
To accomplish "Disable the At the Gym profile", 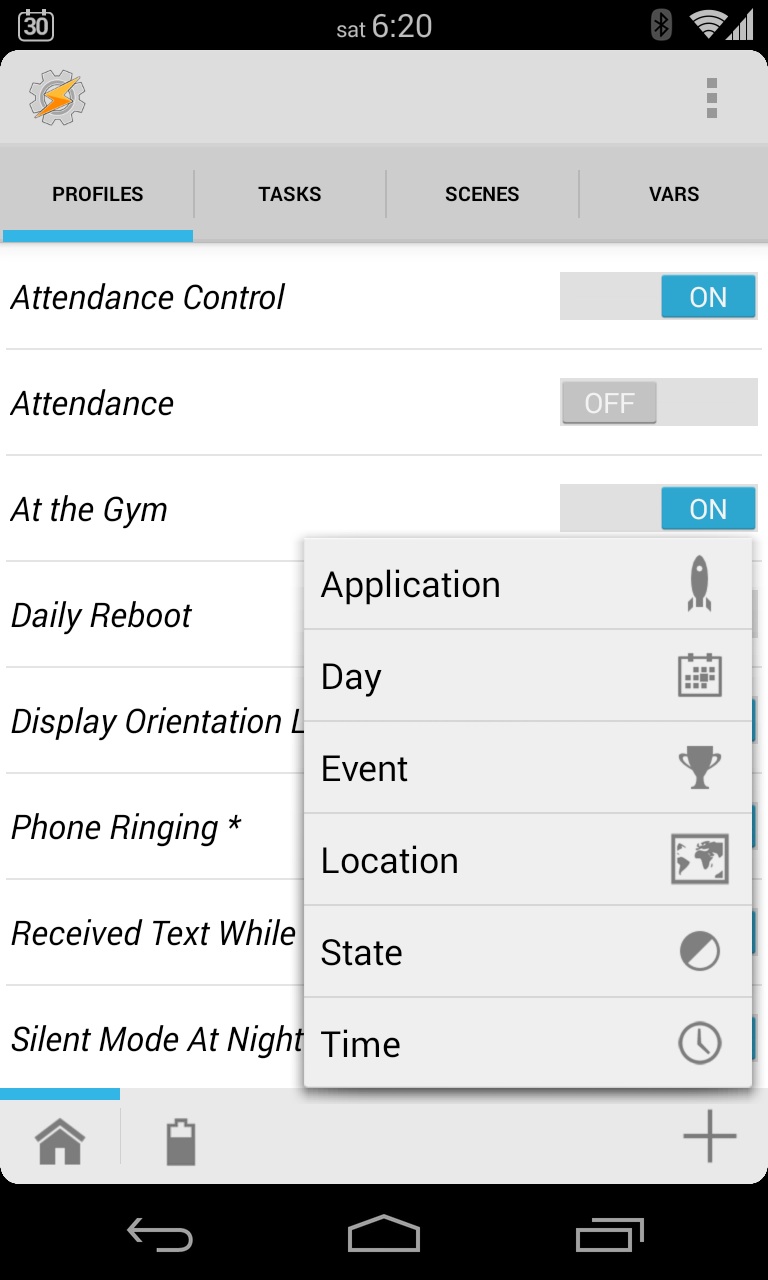I will [x=658, y=509].
